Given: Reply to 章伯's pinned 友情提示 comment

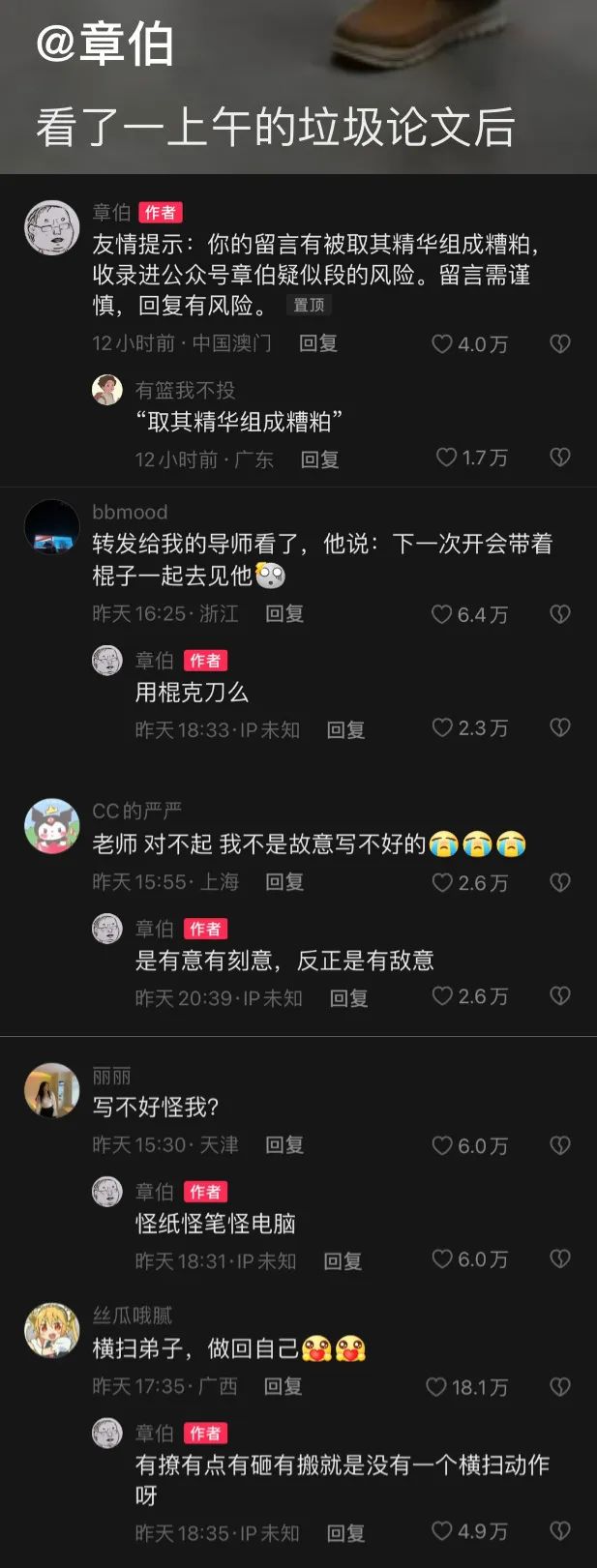Looking at the screenshot, I should click(x=317, y=343).
